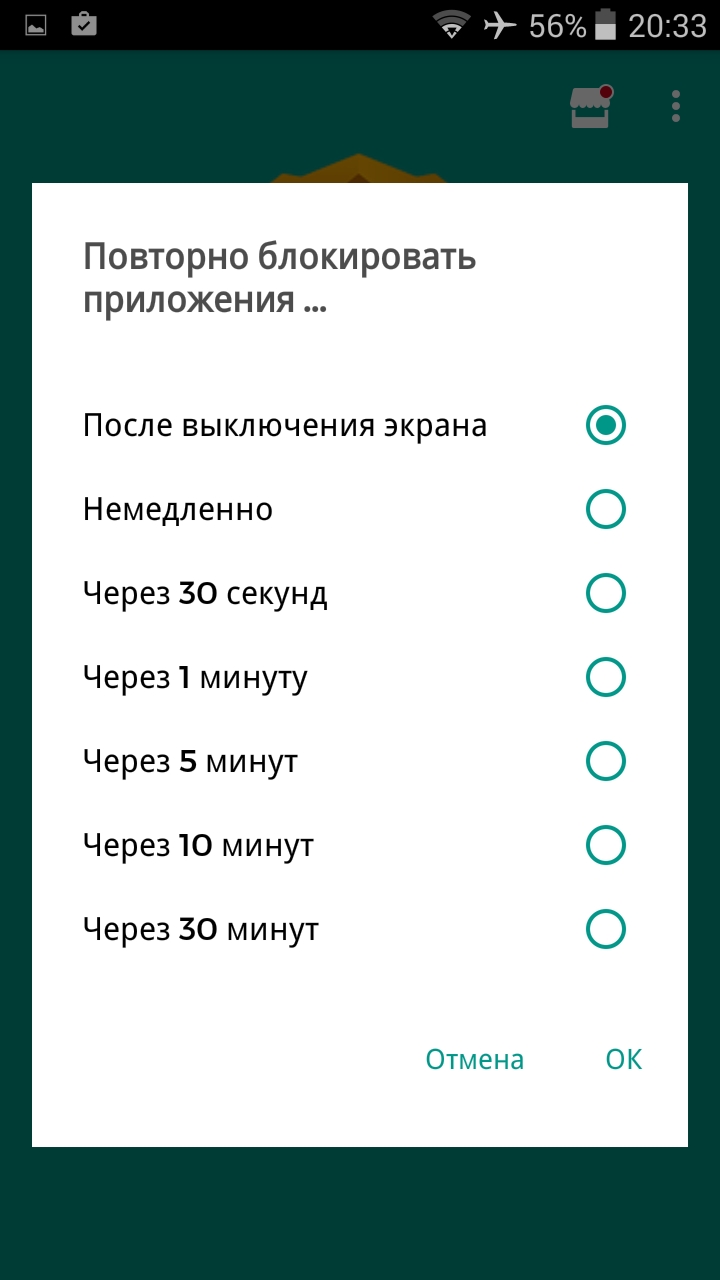Select "После выключения экрана" option
The width and height of the screenshot is (720, 1280).
click(x=359, y=426)
